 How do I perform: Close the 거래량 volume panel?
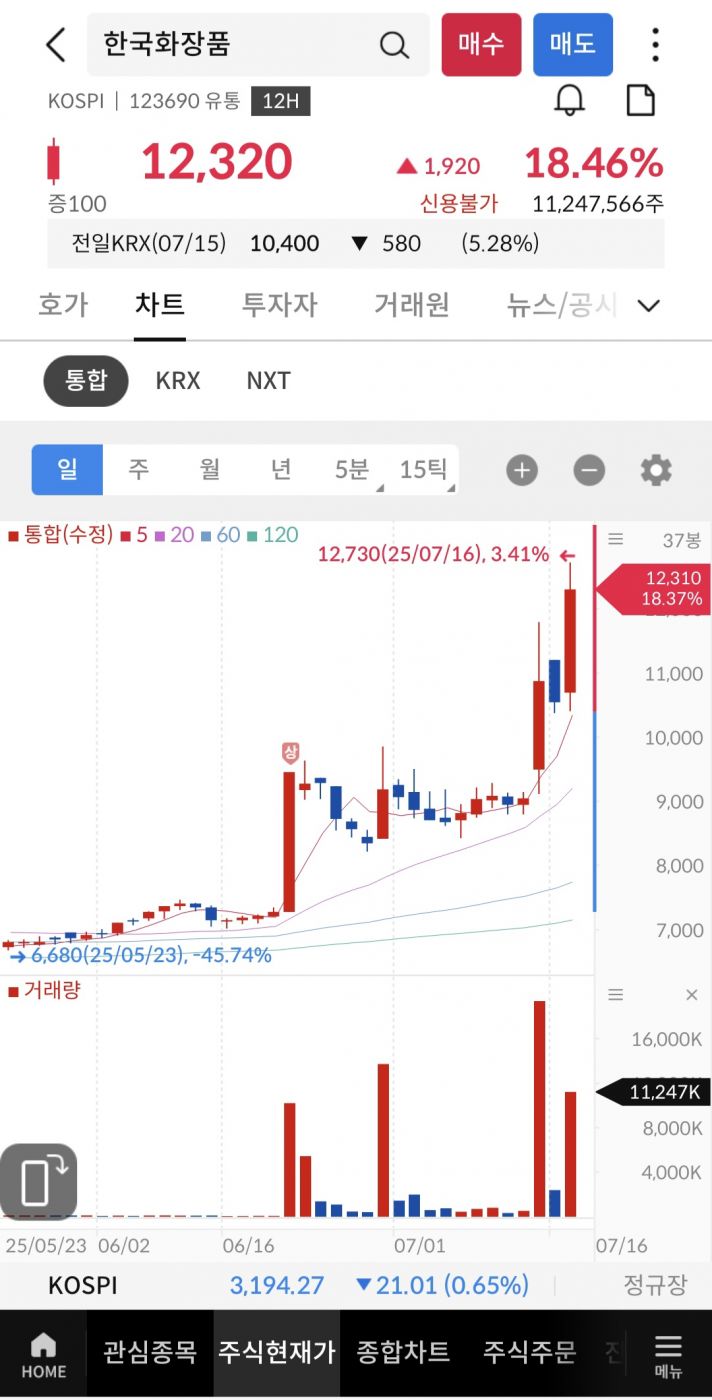(x=692, y=994)
